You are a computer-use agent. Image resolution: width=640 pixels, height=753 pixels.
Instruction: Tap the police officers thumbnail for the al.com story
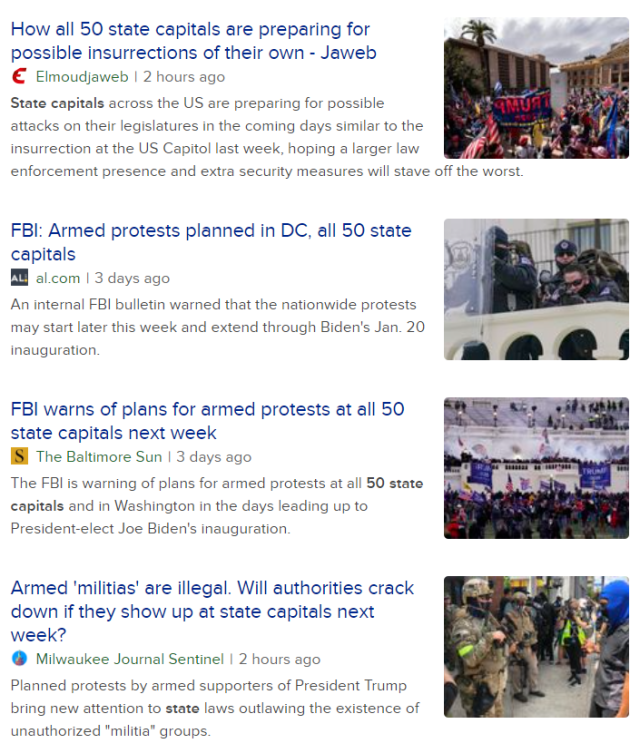point(536,289)
